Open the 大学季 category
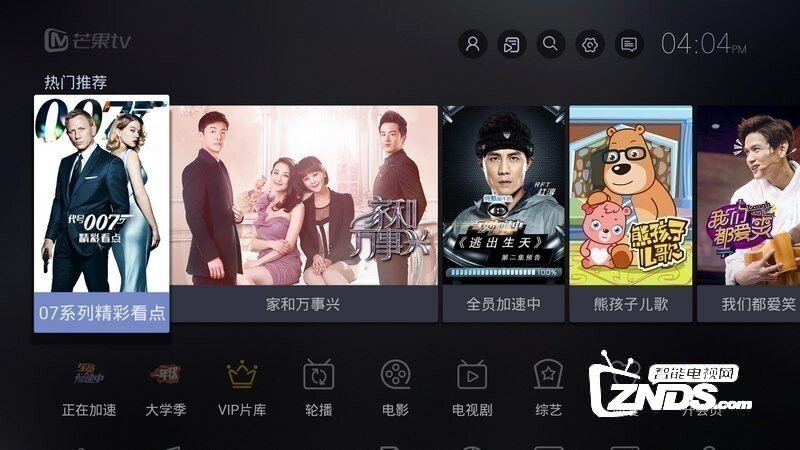The height and width of the screenshot is (450, 800). [165, 388]
